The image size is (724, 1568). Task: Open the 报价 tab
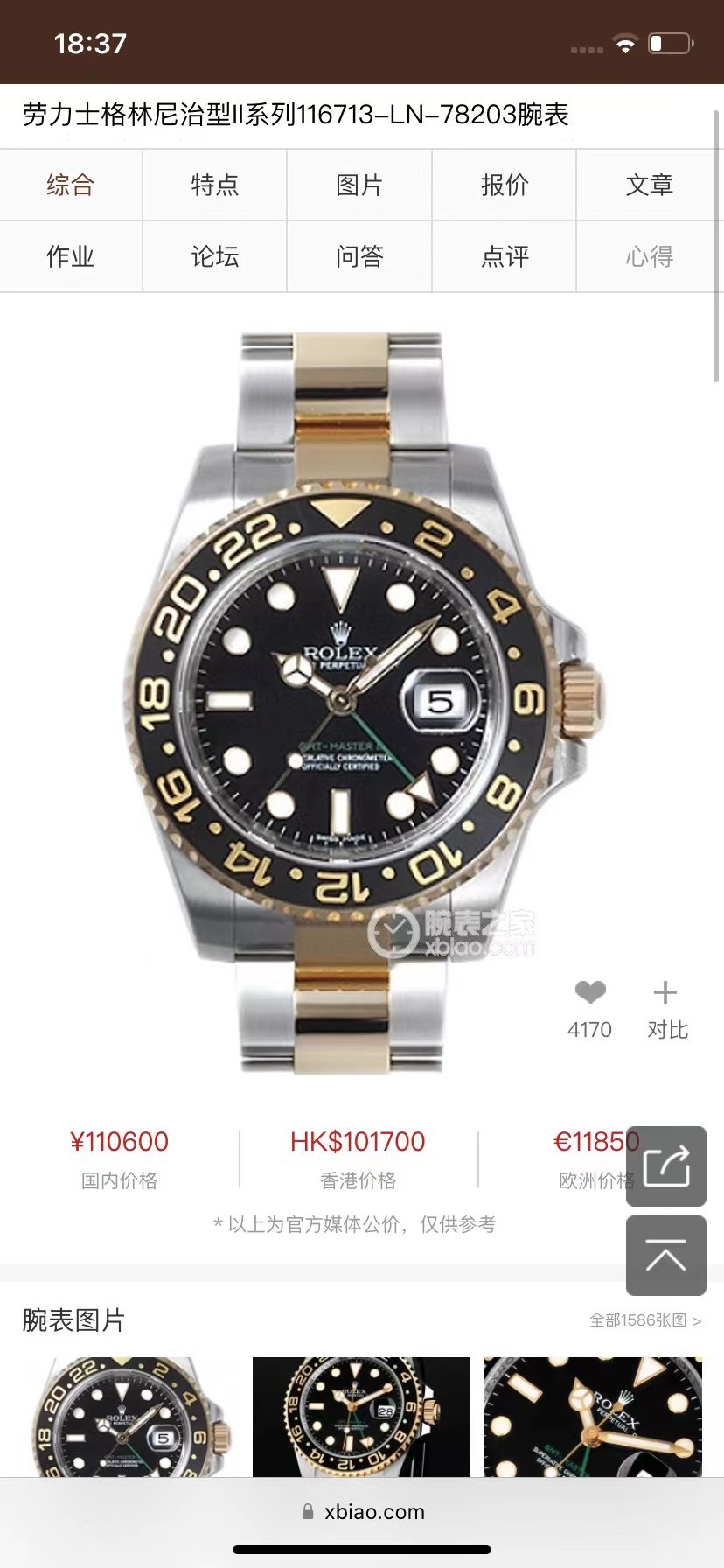click(x=505, y=185)
